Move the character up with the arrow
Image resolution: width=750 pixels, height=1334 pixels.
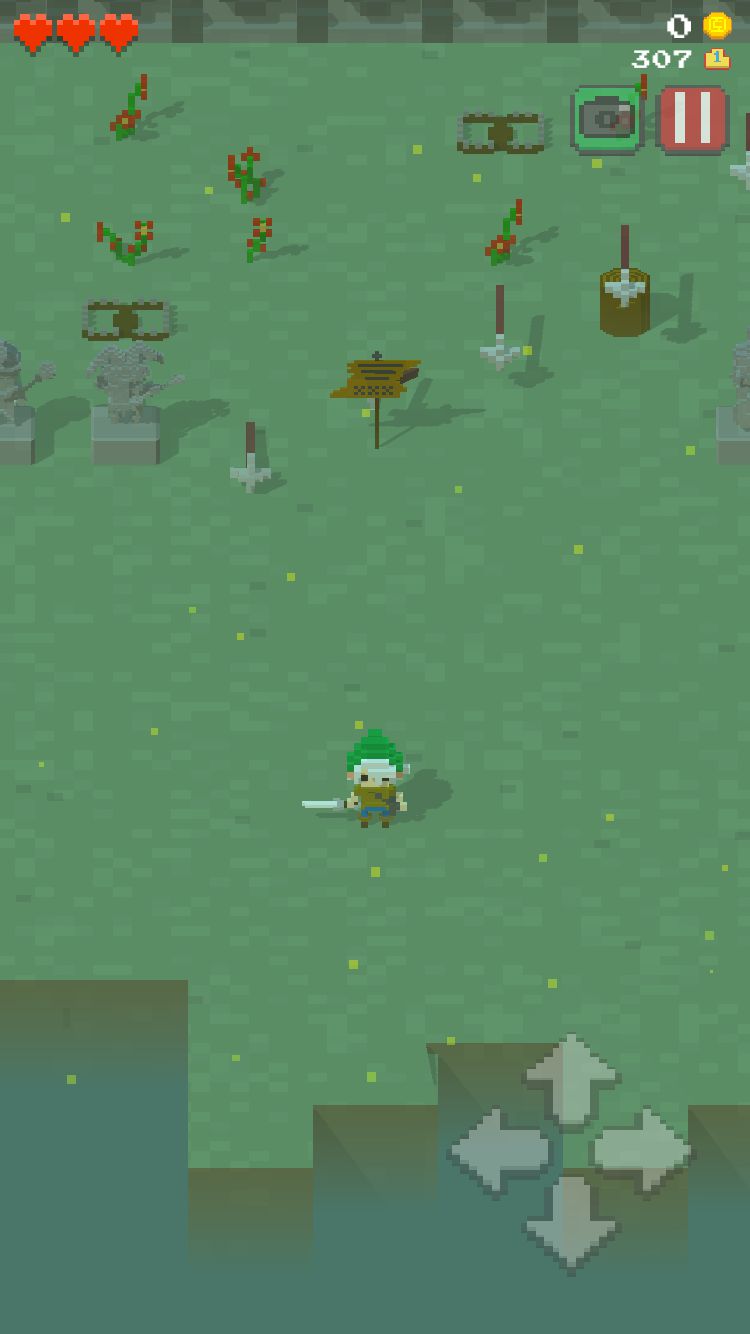click(572, 1081)
